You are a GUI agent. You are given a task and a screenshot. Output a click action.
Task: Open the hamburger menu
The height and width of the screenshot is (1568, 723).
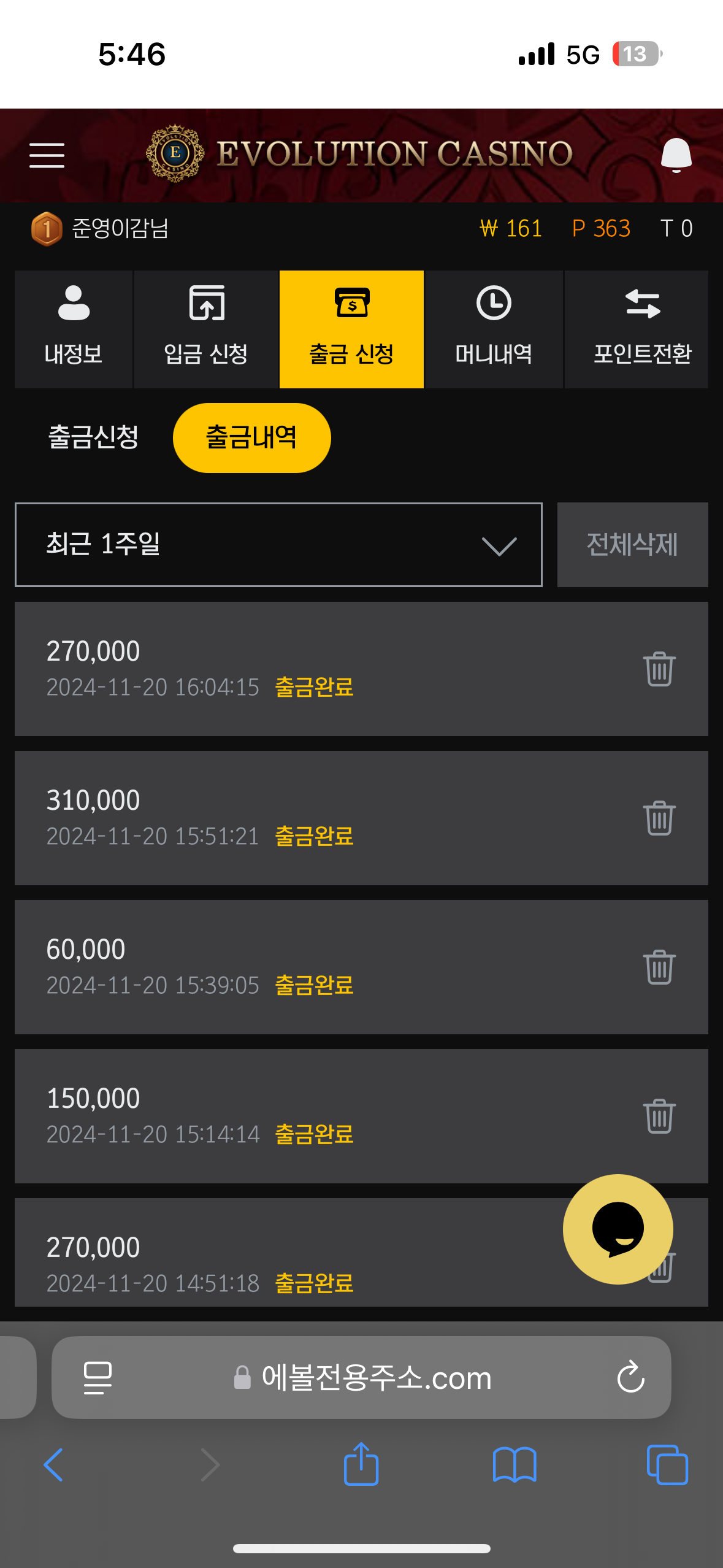click(47, 155)
